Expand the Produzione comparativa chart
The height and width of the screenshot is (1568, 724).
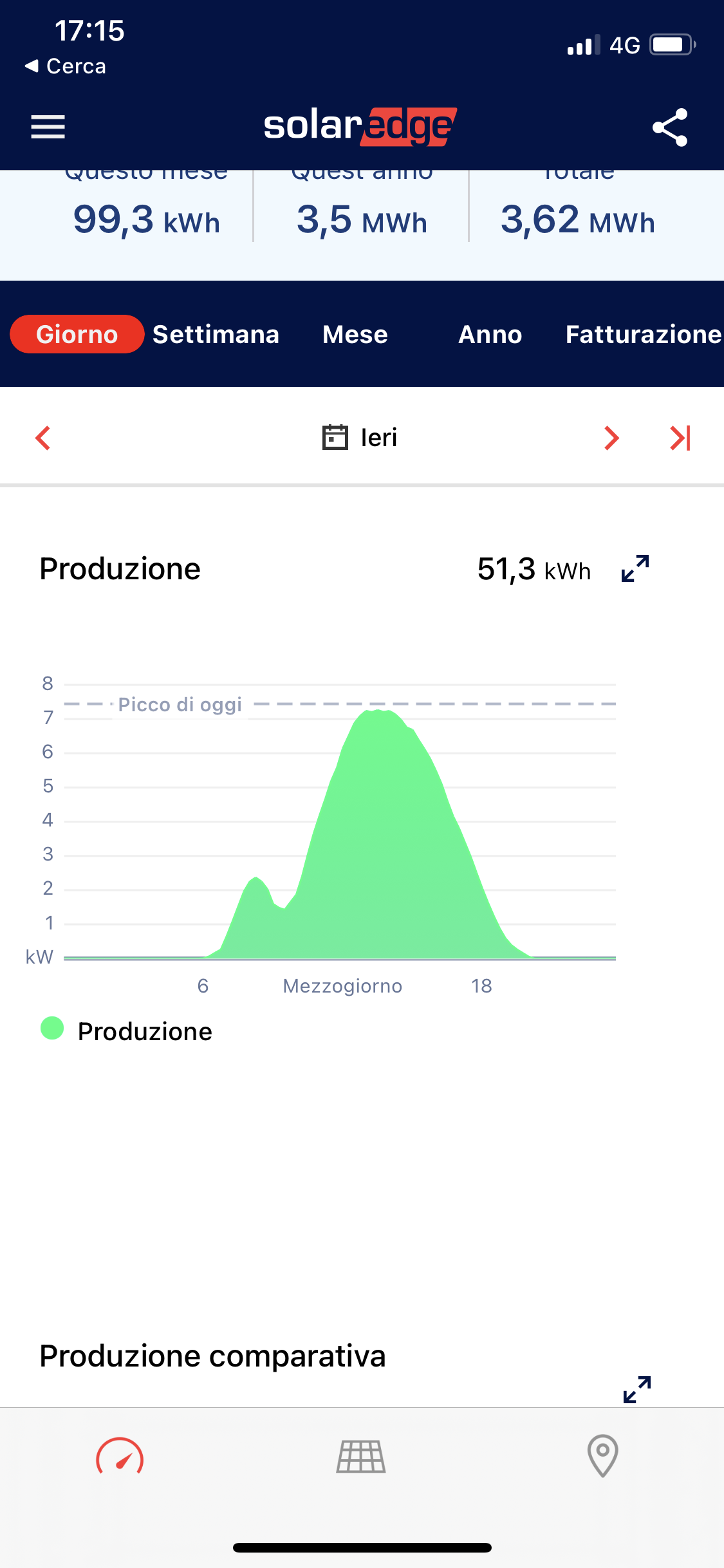pos(637,1389)
